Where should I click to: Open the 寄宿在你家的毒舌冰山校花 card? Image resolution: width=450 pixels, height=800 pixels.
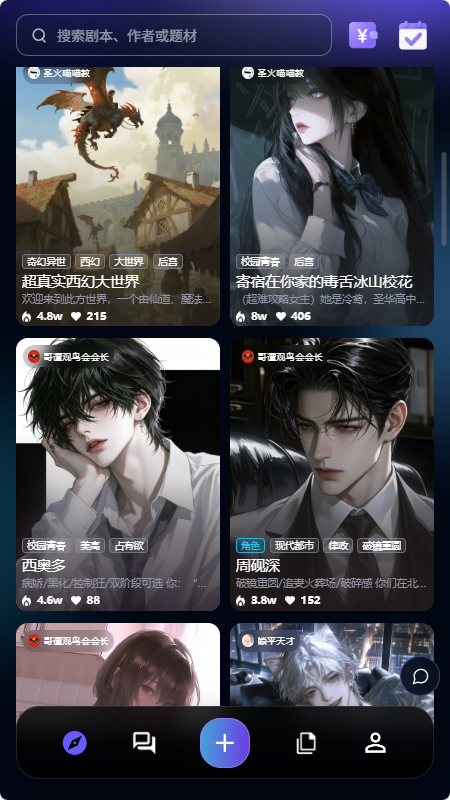(332, 196)
